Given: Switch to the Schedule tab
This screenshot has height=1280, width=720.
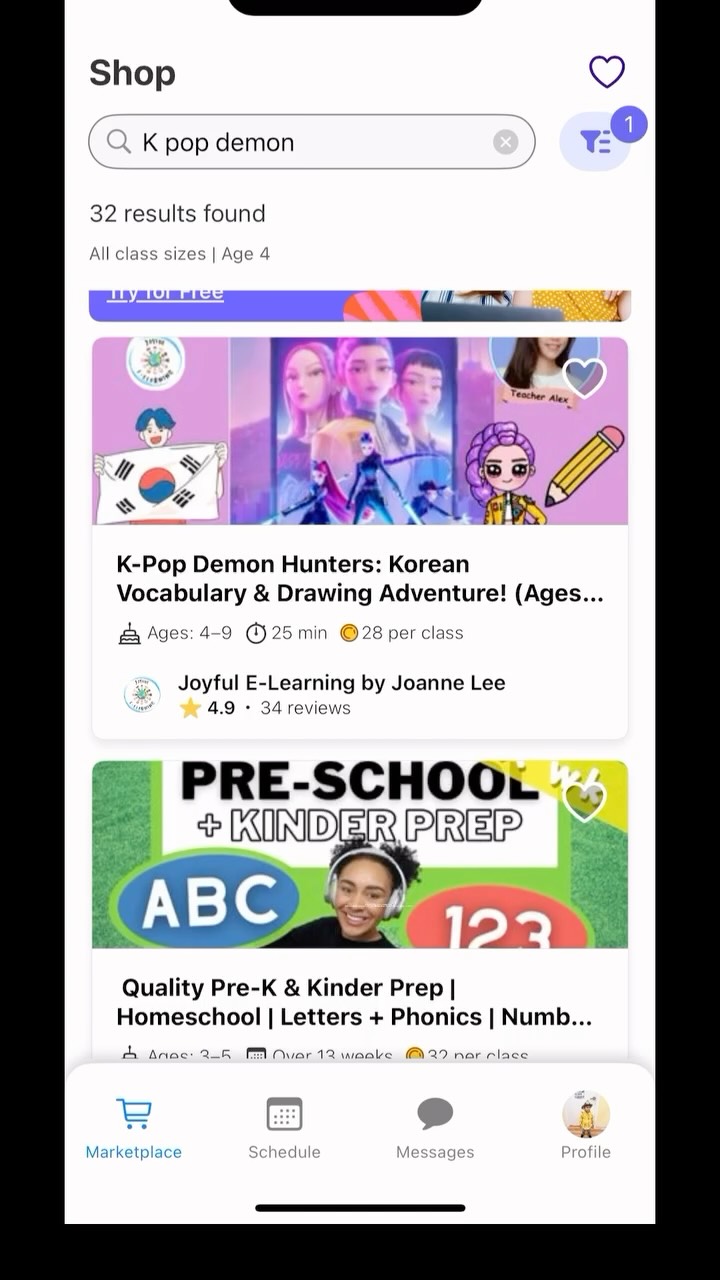Looking at the screenshot, I should pos(284,1128).
